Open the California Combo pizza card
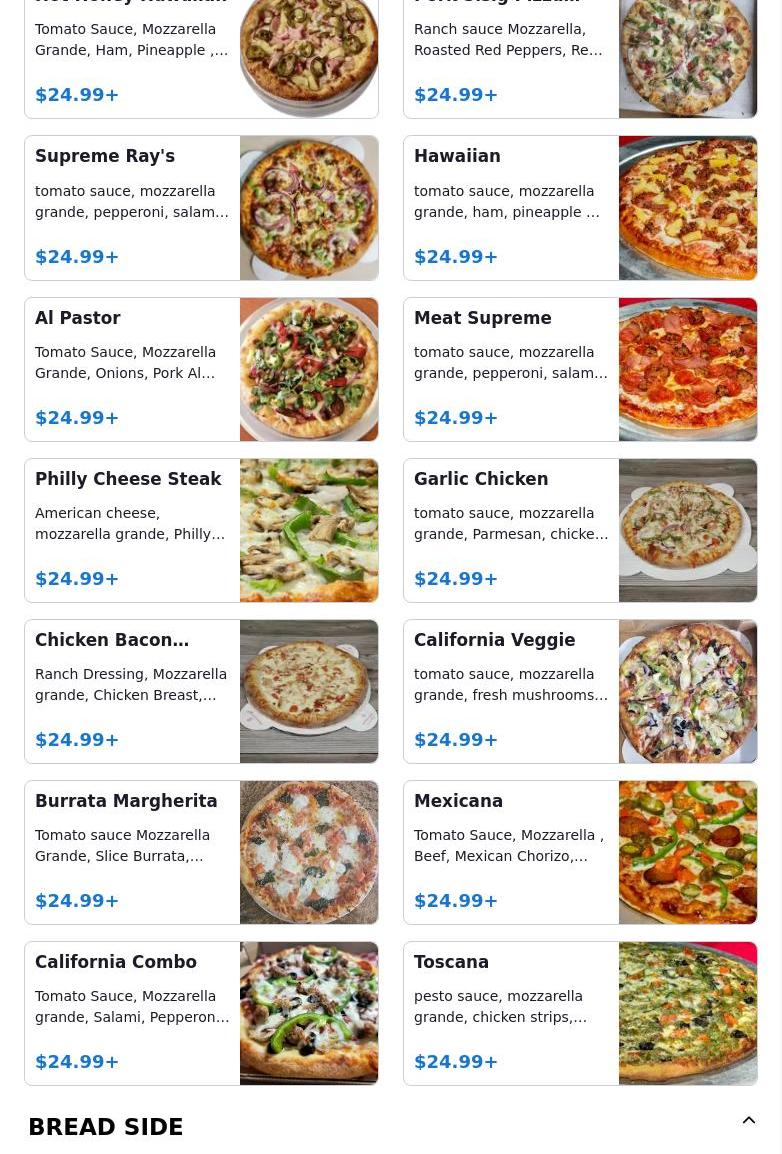 click(201, 1013)
